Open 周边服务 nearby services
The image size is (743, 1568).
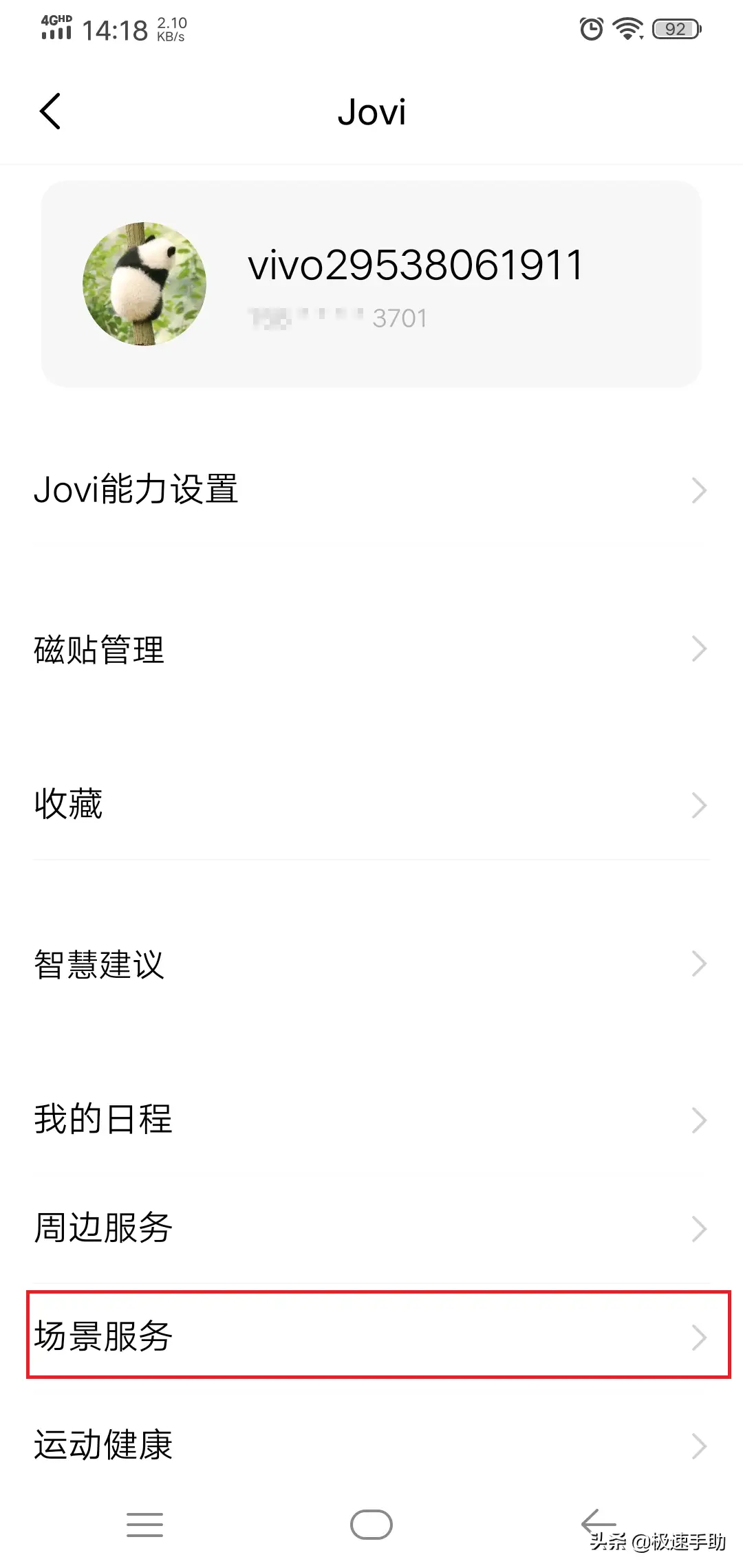[102, 1228]
